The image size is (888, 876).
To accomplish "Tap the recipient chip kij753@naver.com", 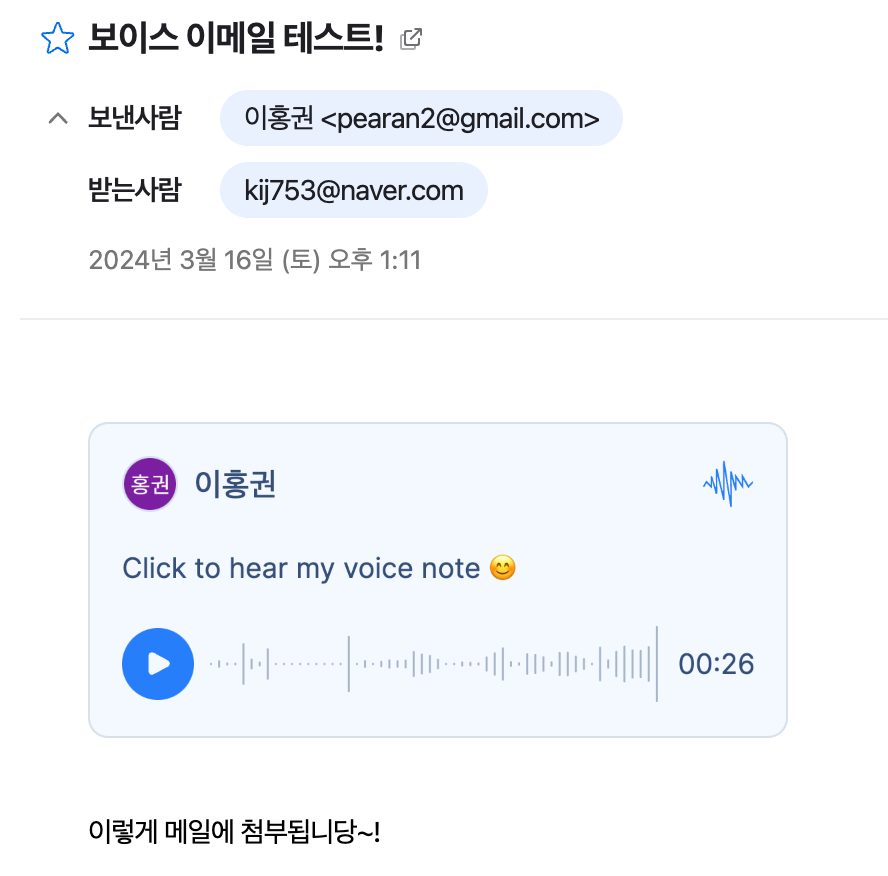I will (x=353, y=190).
